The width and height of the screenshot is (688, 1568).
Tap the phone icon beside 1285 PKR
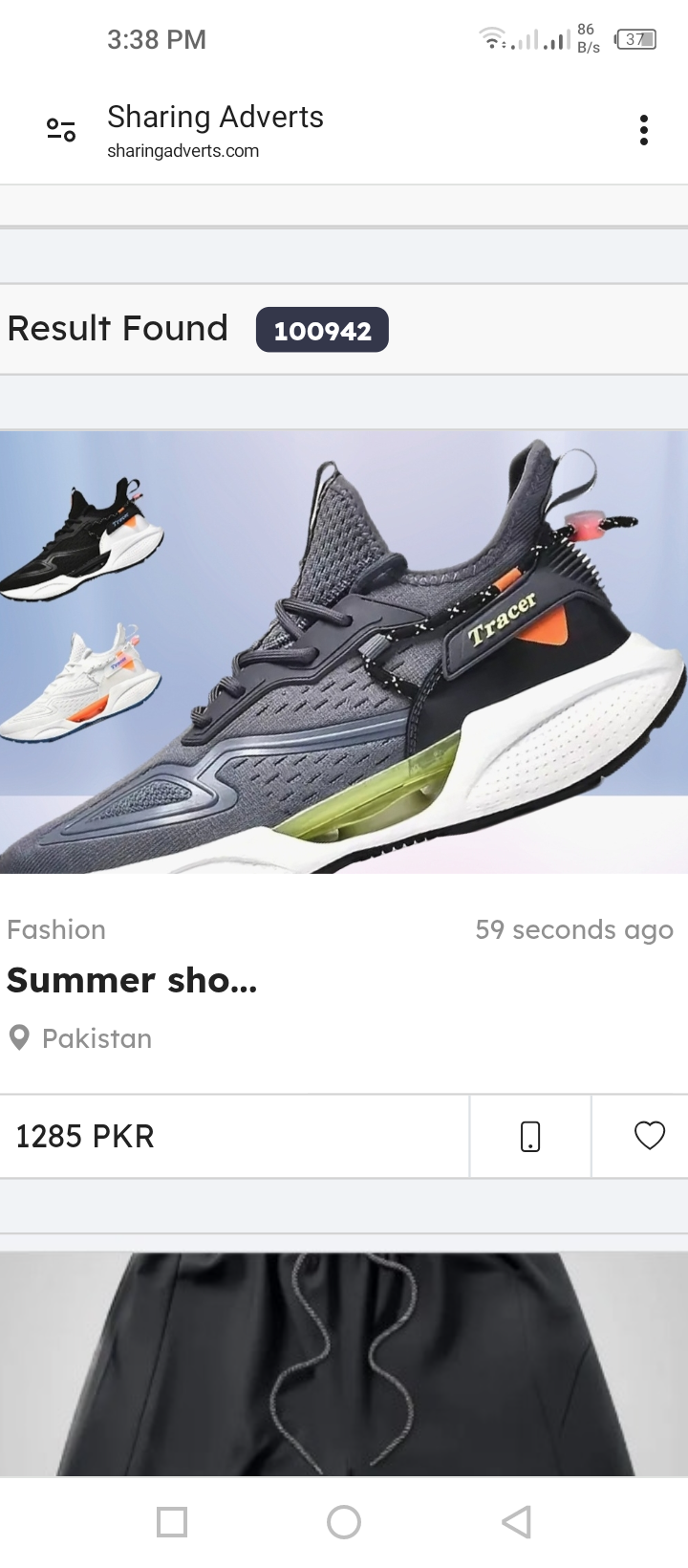530,1136
